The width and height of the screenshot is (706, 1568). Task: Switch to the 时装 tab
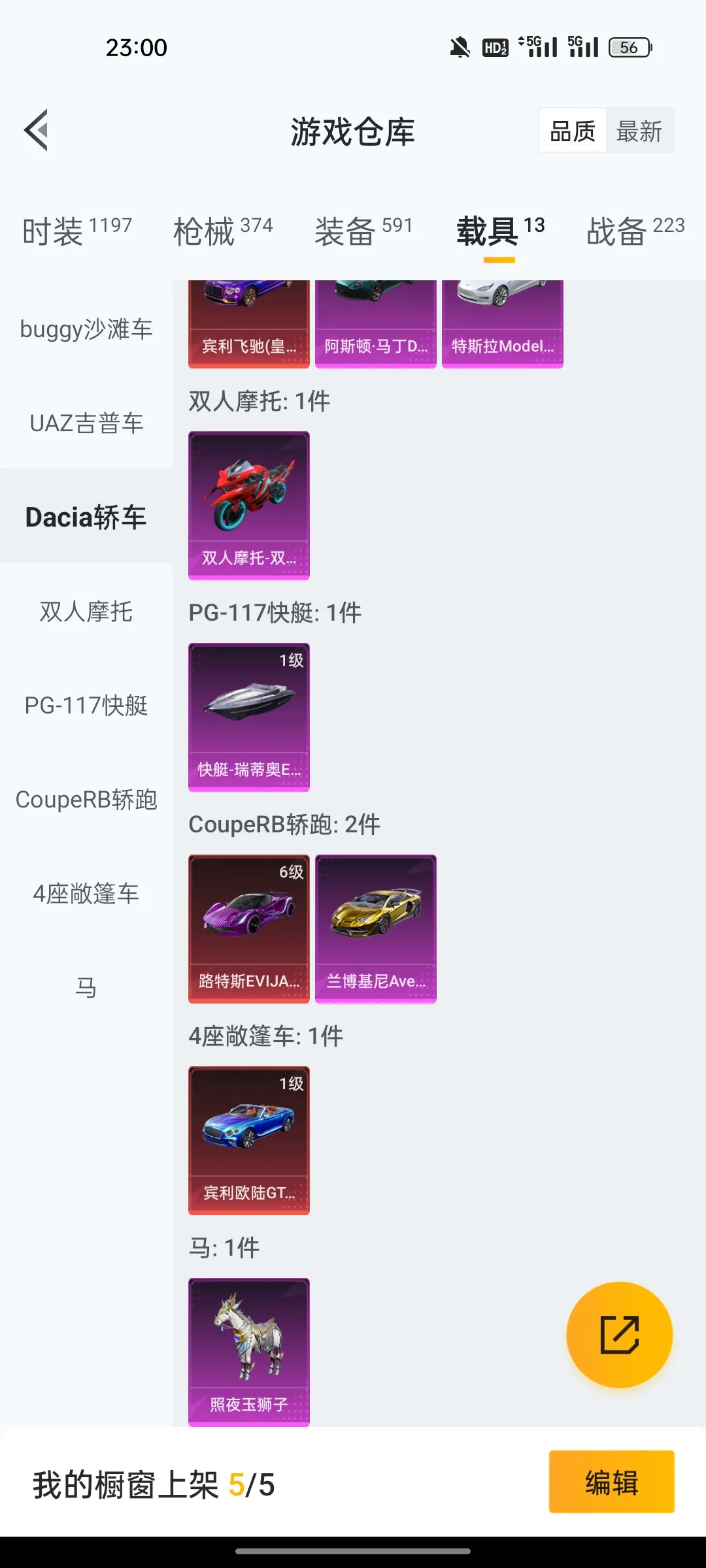click(x=77, y=231)
